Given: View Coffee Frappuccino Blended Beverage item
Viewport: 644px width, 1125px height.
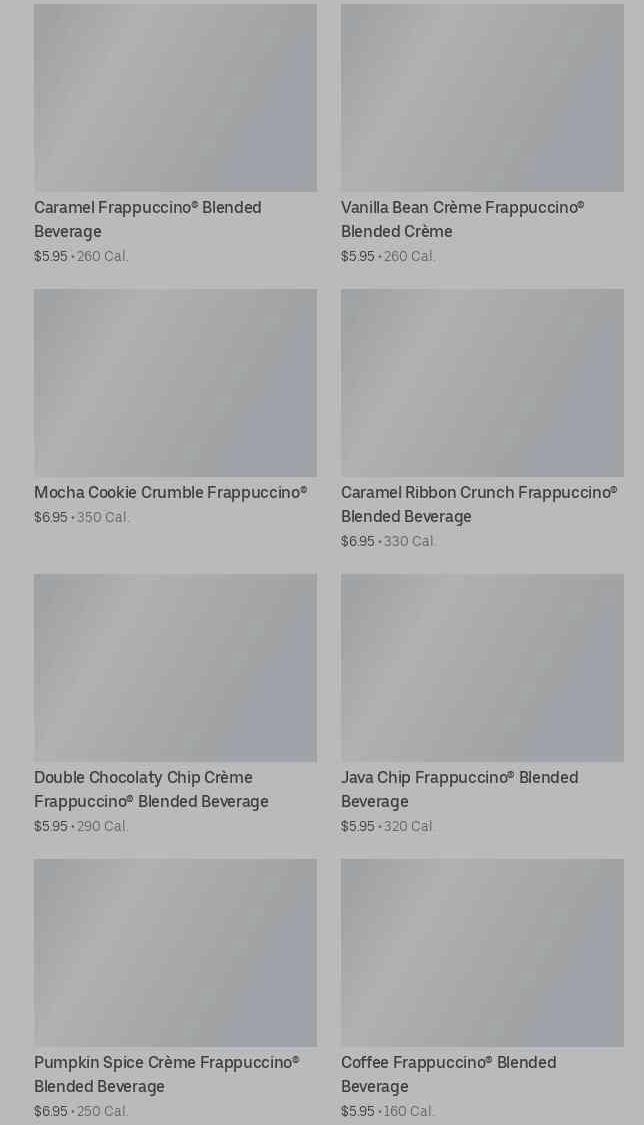Looking at the screenshot, I should coord(482,953).
